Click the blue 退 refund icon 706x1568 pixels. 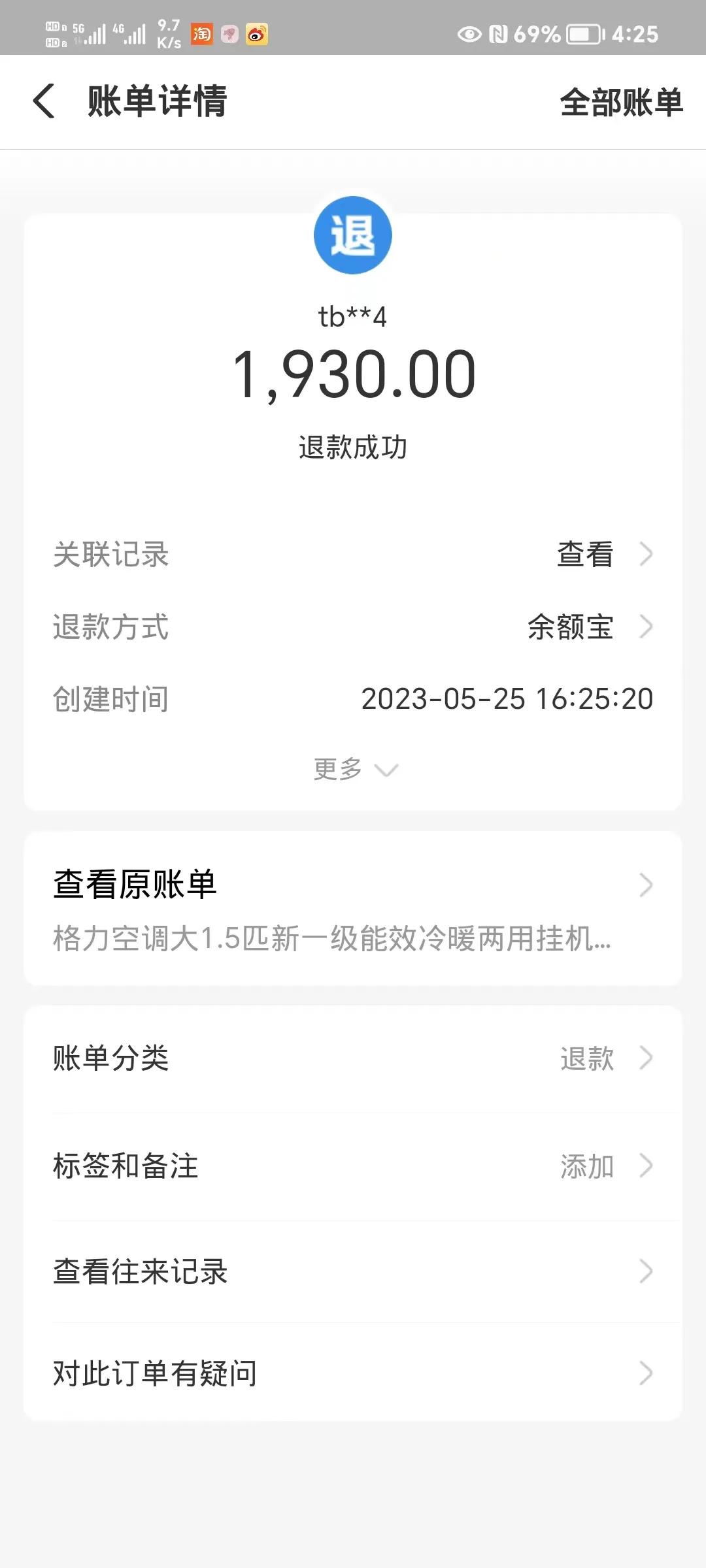click(353, 237)
